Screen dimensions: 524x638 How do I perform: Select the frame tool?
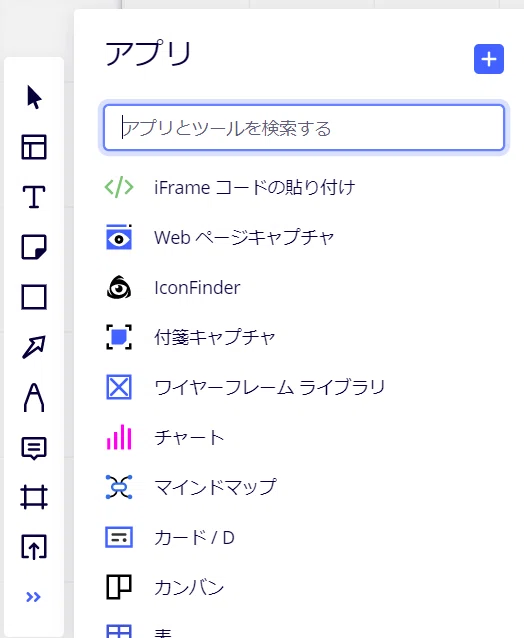pos(34,497)
